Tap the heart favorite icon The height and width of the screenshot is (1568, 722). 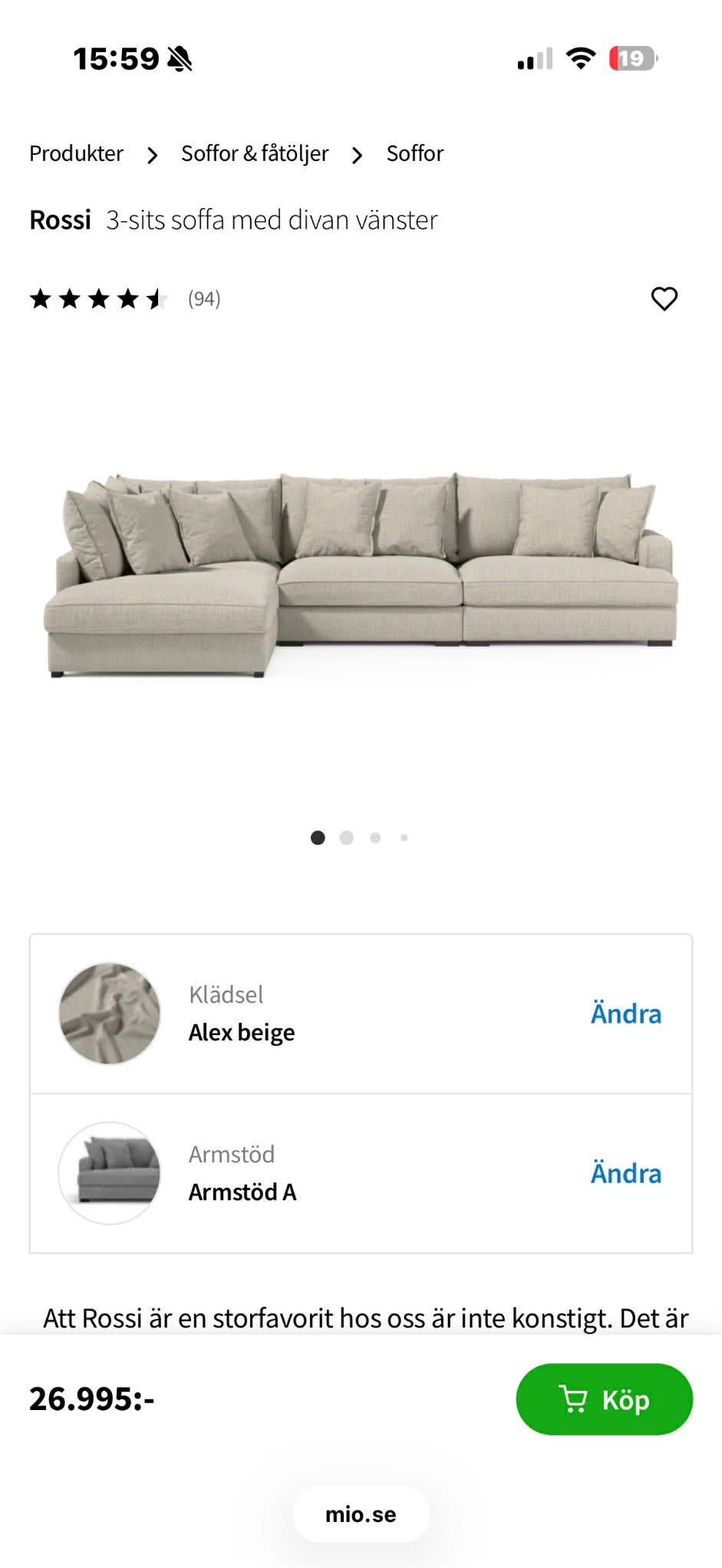(x=664, y=299)
